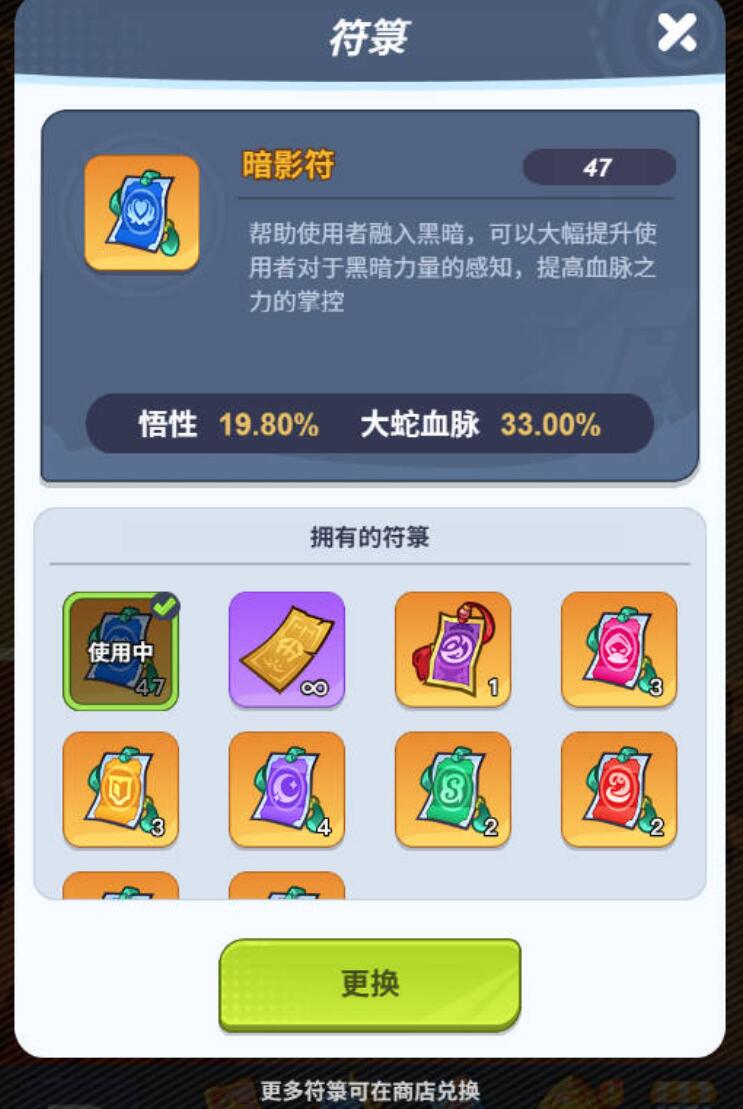743x1109 pixels.
Task: Select the purple moon talisman with count 4
Action: [x=287, y=789]
